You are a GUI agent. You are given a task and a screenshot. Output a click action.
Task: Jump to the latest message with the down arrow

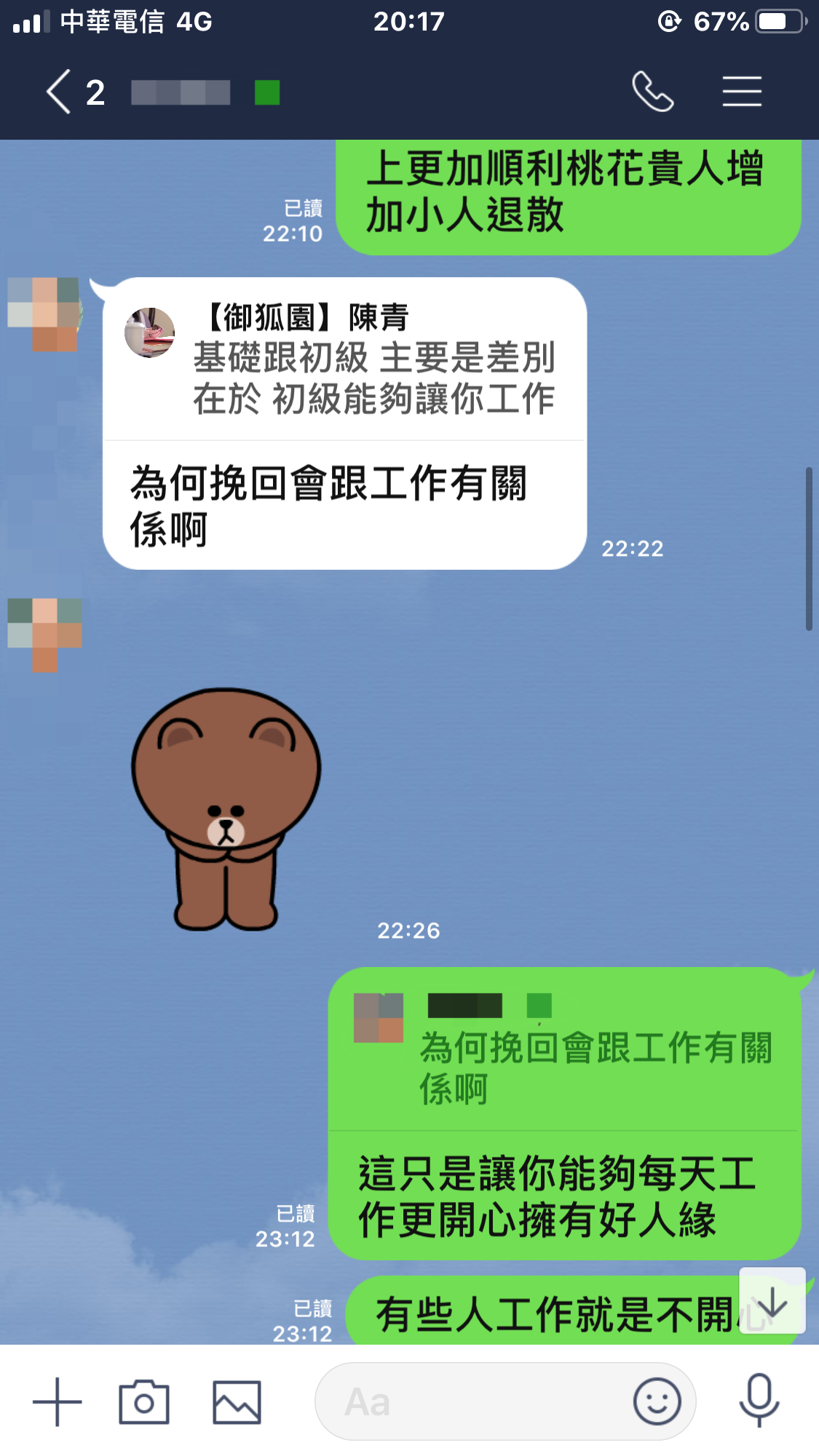pyautogui.click(x=772, y=1301)
